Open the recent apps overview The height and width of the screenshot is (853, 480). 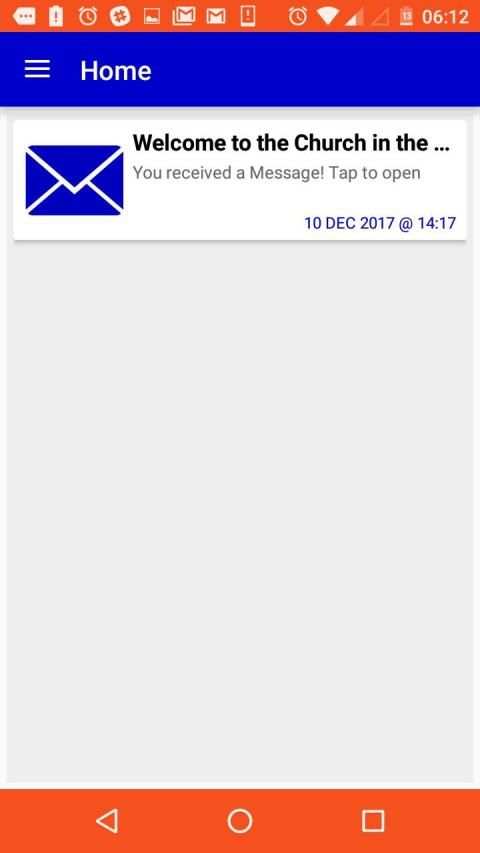tap(373, 821)
